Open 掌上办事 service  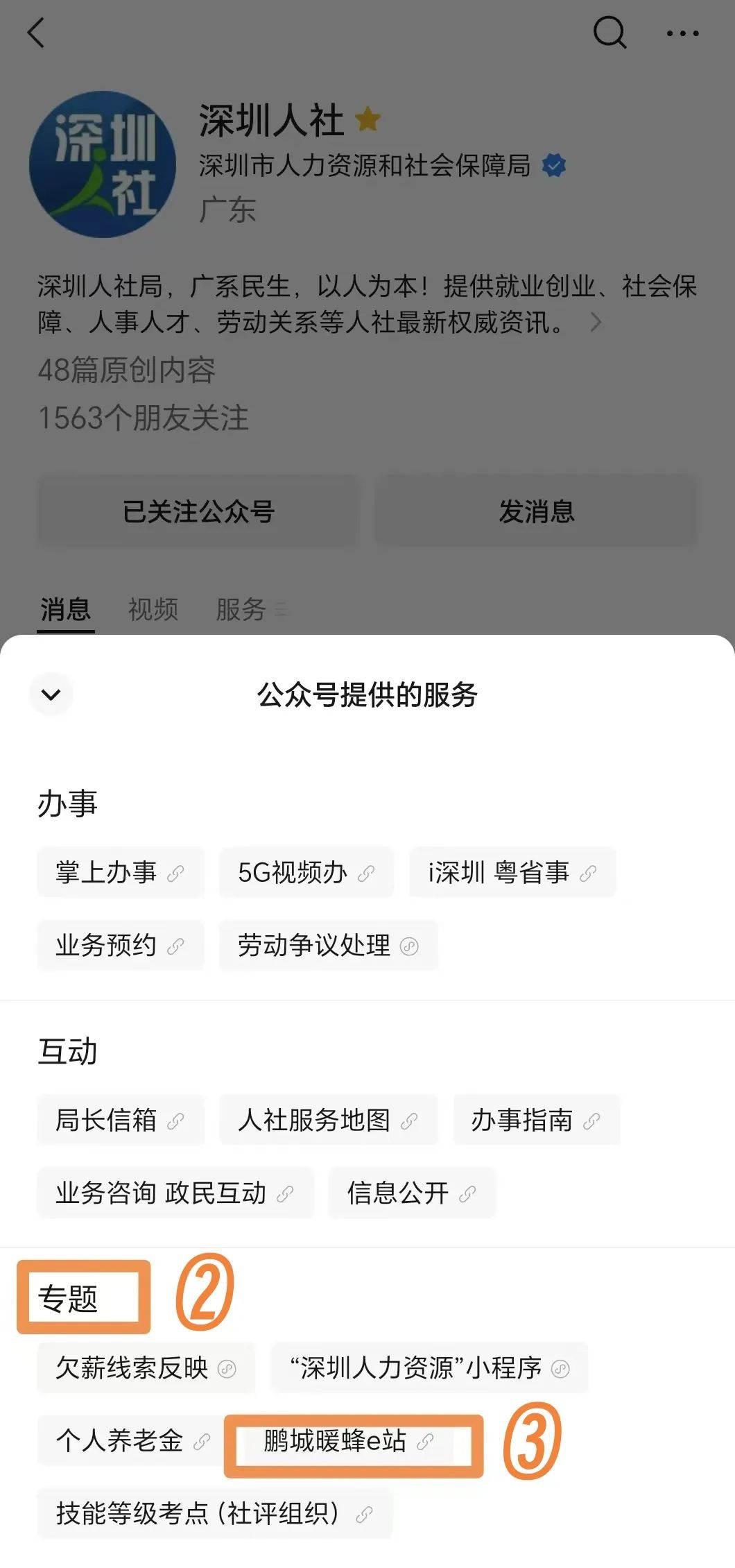(120, 873)
